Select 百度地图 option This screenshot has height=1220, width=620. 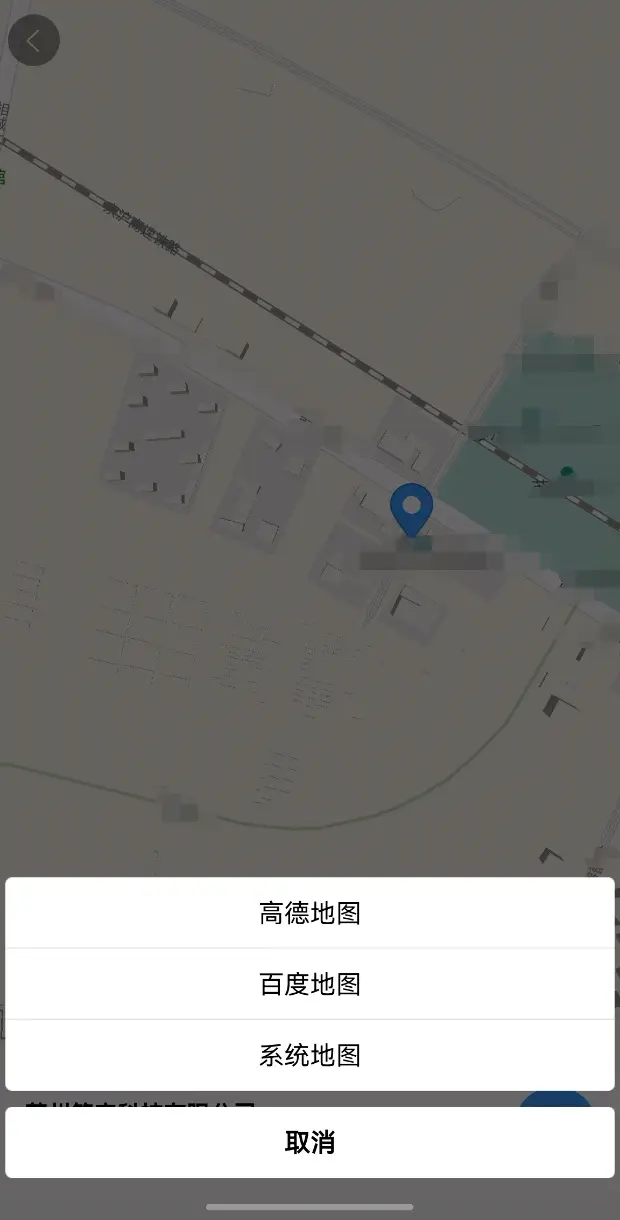pyautogui.click(x=310, y=984)
